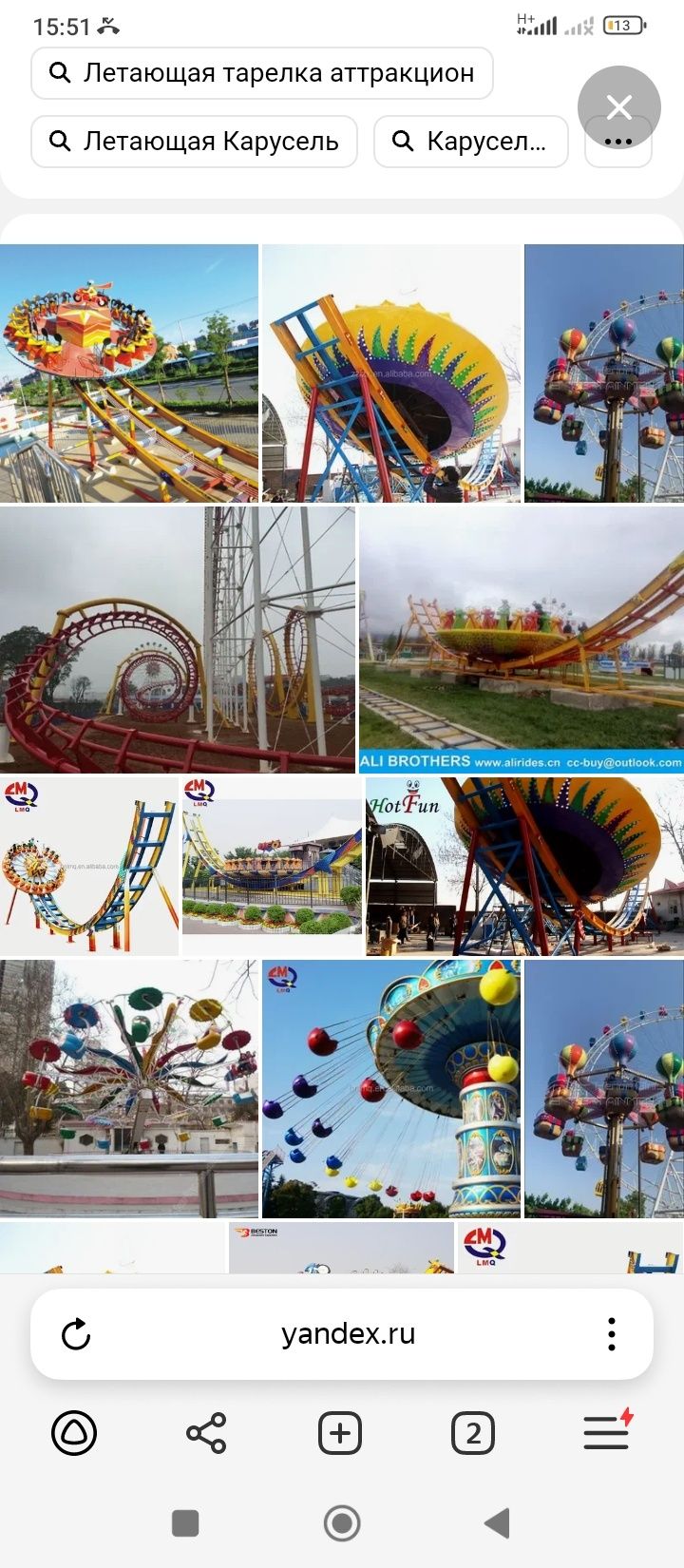The width and height of the screenshot is (684, 1568).
Task: Select the 'Летающая Карусель' search chip
Action: click(194, 142)
